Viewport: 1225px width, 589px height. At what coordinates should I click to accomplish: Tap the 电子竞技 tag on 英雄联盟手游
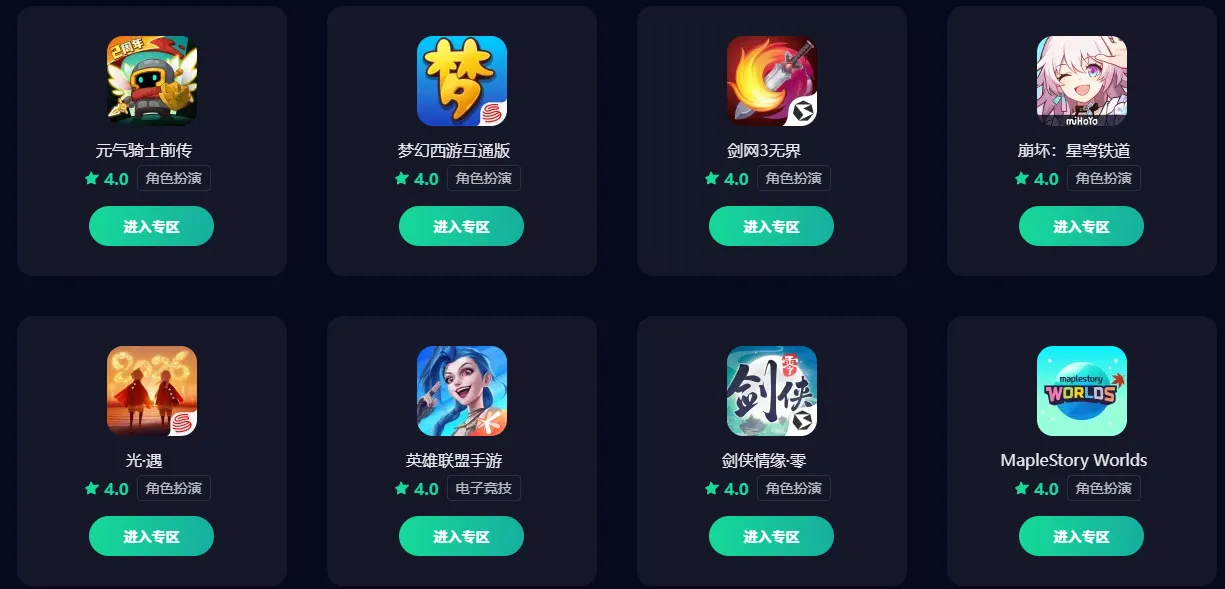pos(484,488)
